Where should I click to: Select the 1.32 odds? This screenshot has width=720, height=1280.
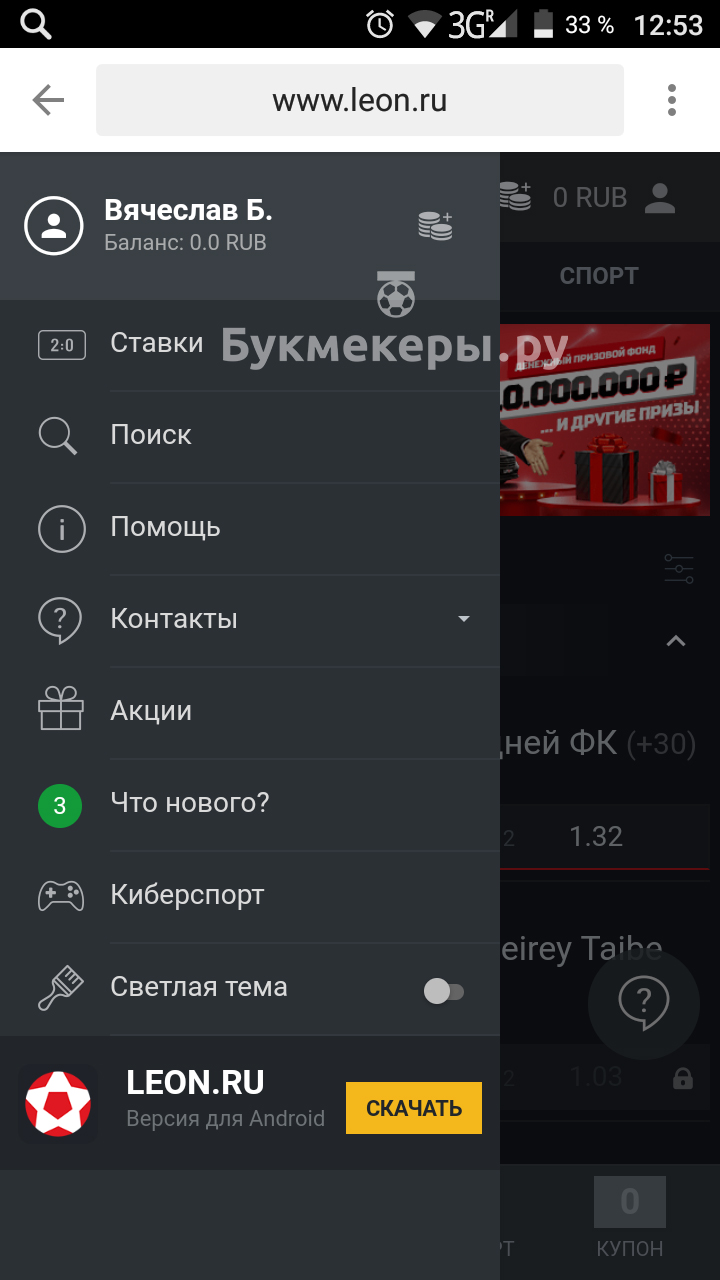596,836
